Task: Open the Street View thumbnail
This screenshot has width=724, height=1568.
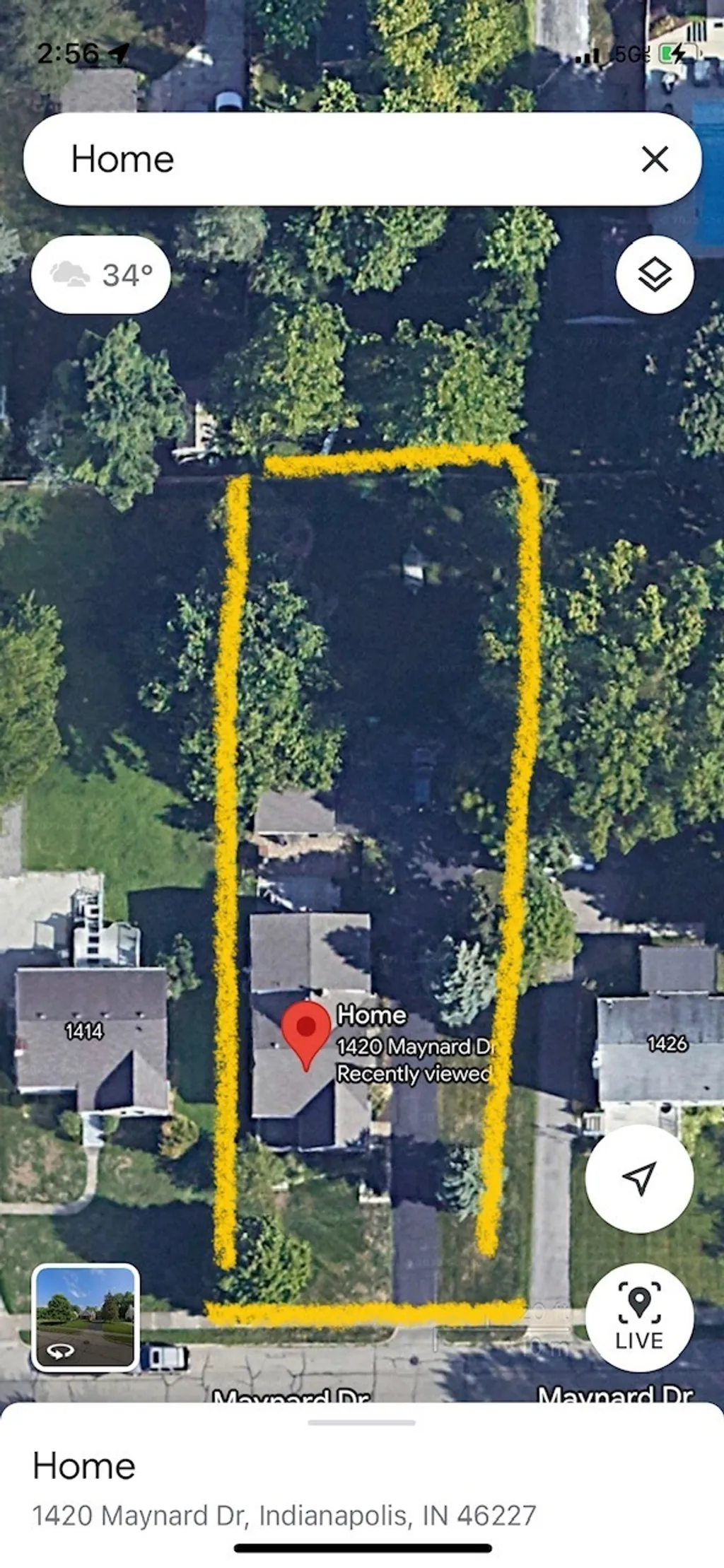Action: [x=86, y=1318]
